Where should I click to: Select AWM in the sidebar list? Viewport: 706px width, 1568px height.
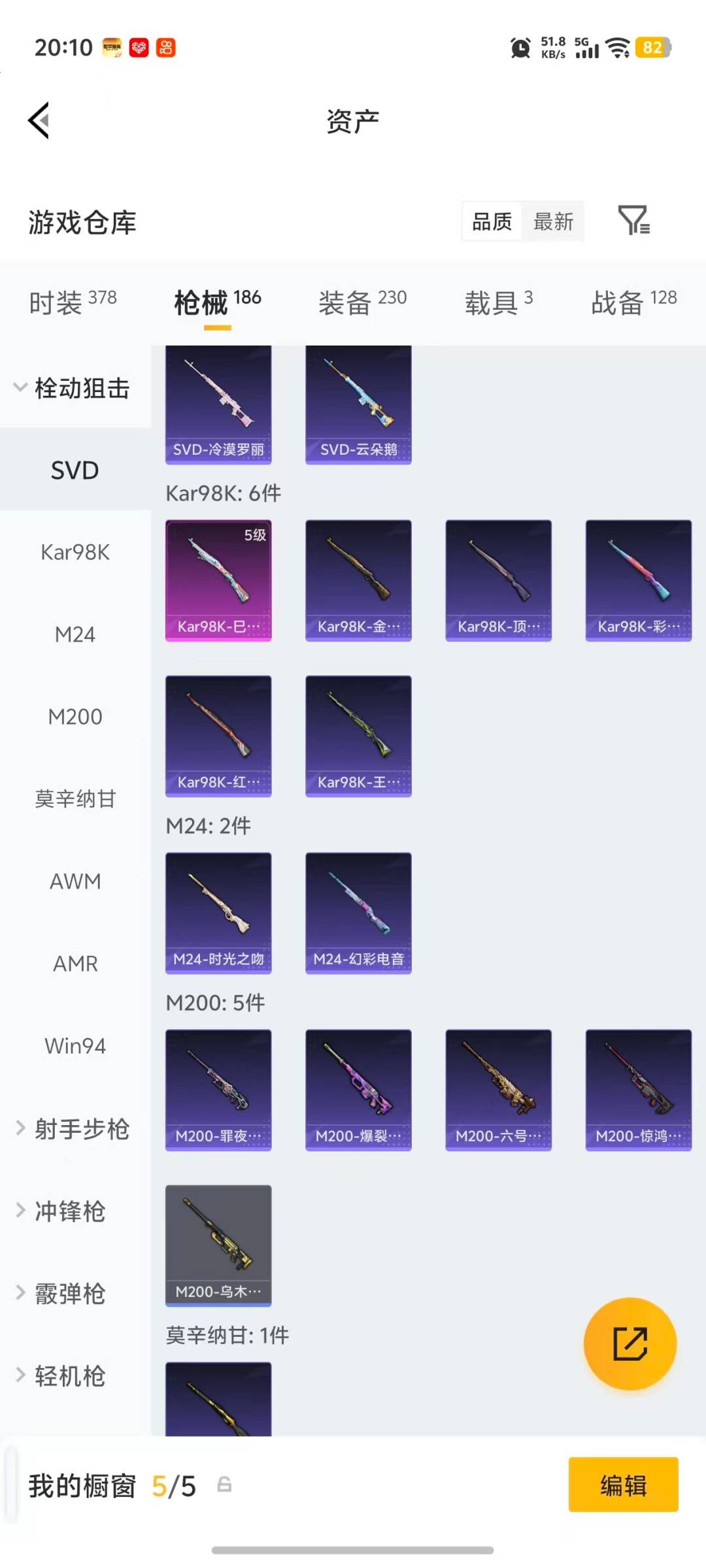click(75, 881)
